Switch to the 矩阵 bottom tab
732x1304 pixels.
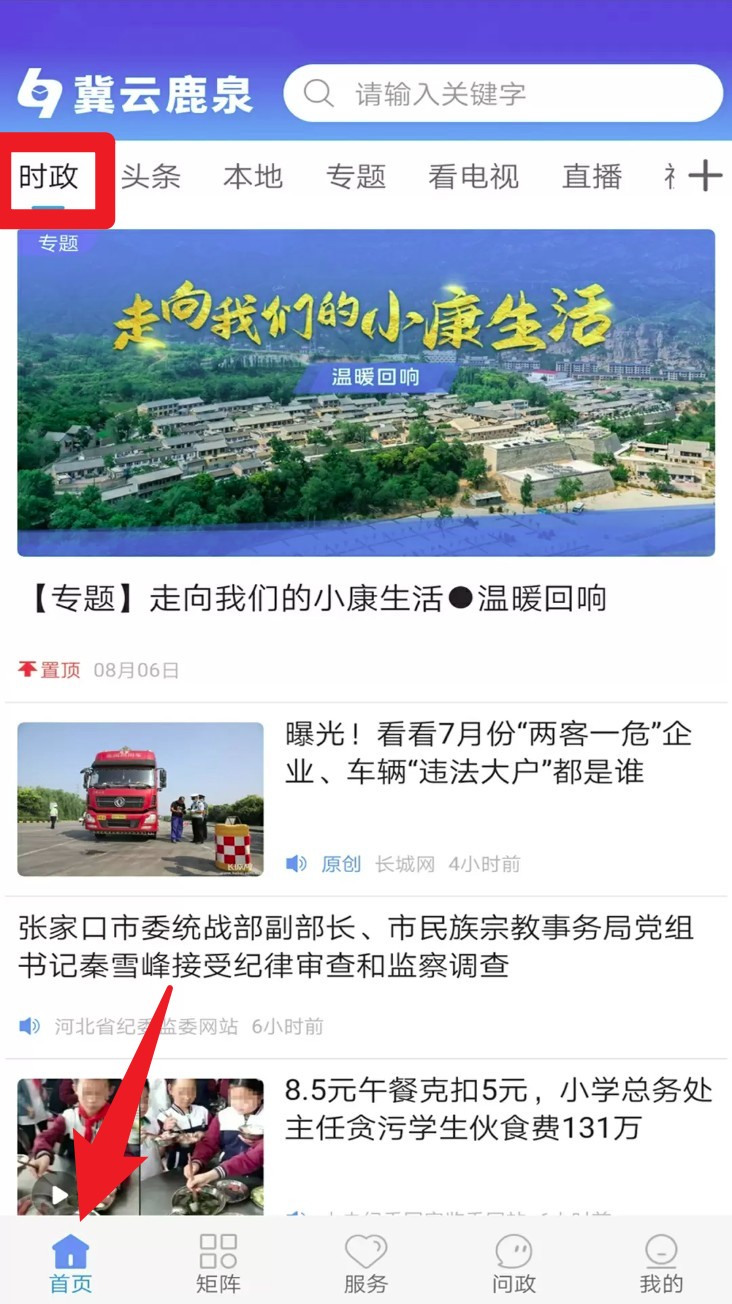218,1264
